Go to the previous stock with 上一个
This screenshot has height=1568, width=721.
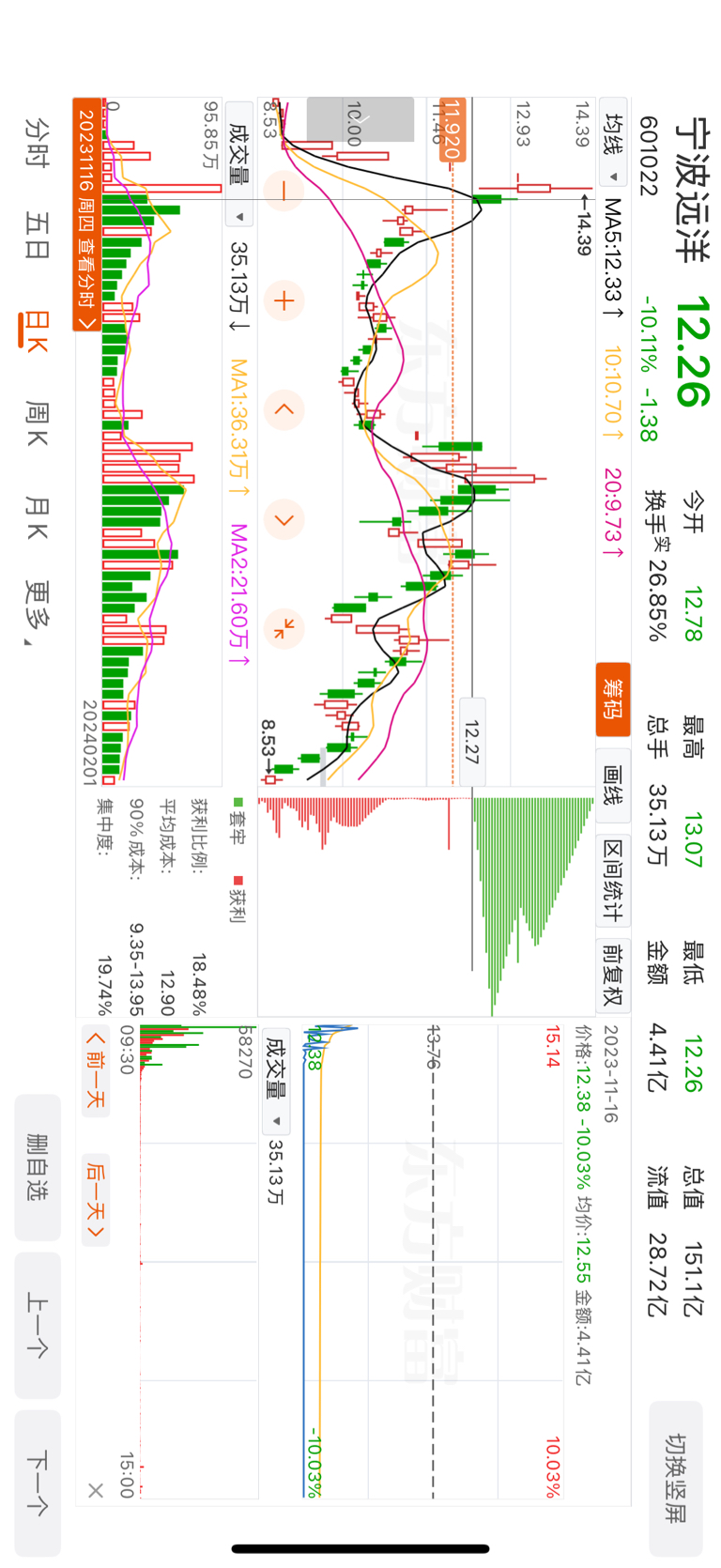tap(38, 1325)
